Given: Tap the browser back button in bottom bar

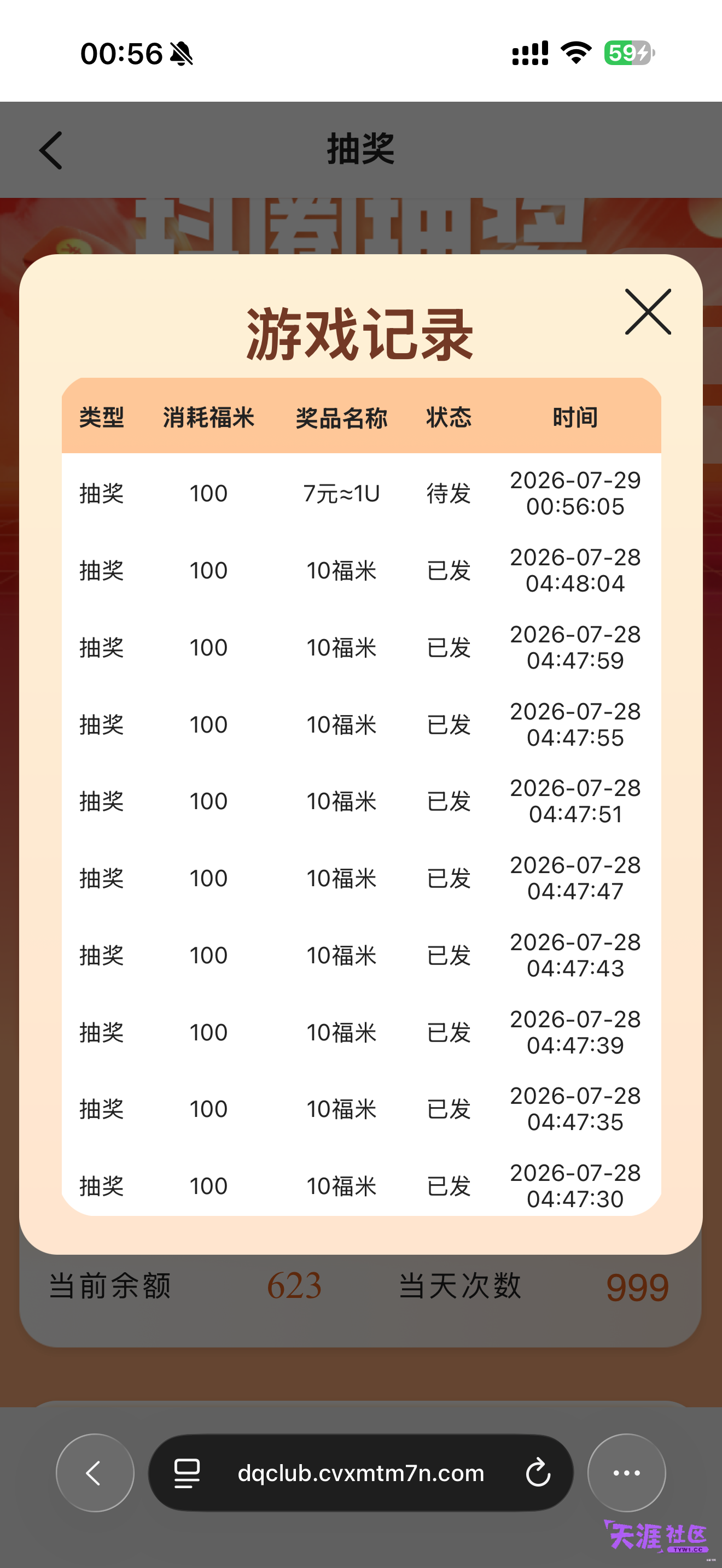Looking at the screenshot, I should point(95,1472).
